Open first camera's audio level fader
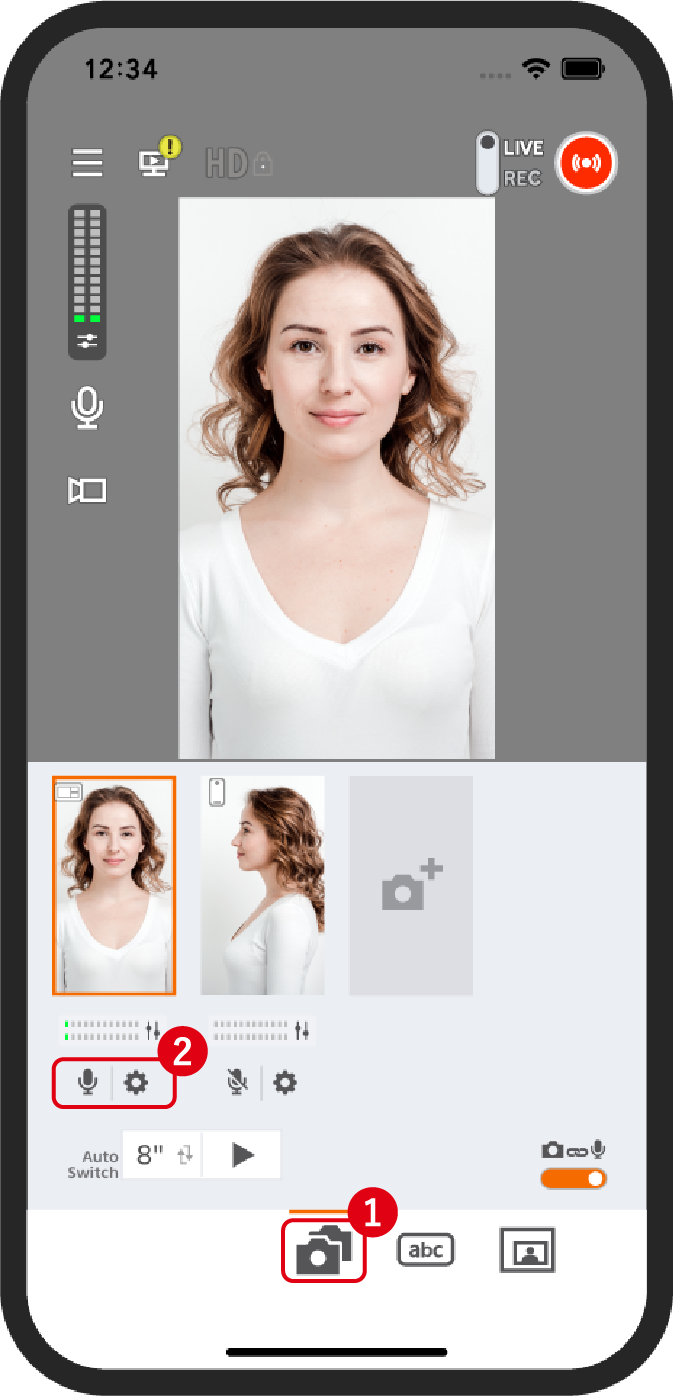This screenshot has height=1396, width=674. pos(111,1030)
